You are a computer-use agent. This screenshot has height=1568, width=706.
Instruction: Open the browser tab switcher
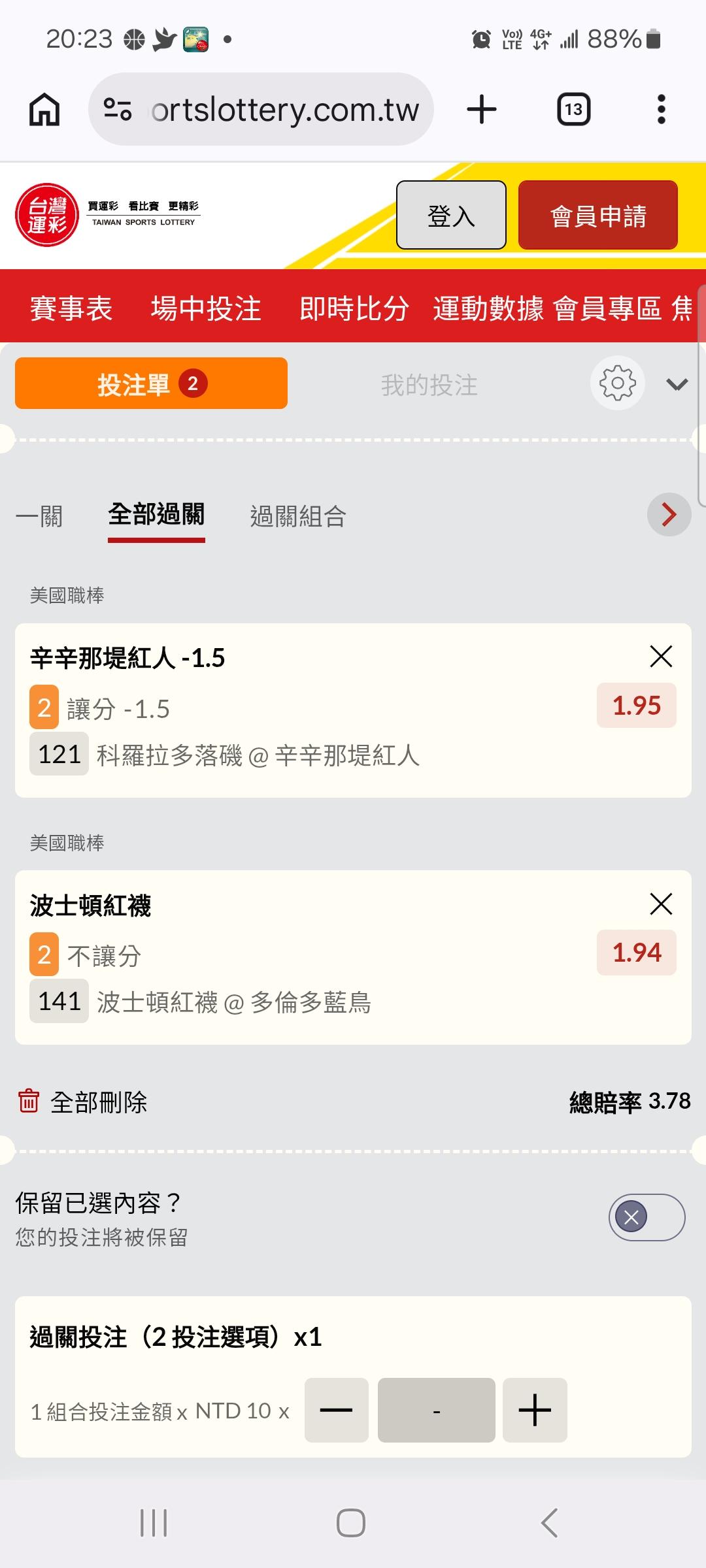[573, 109]
